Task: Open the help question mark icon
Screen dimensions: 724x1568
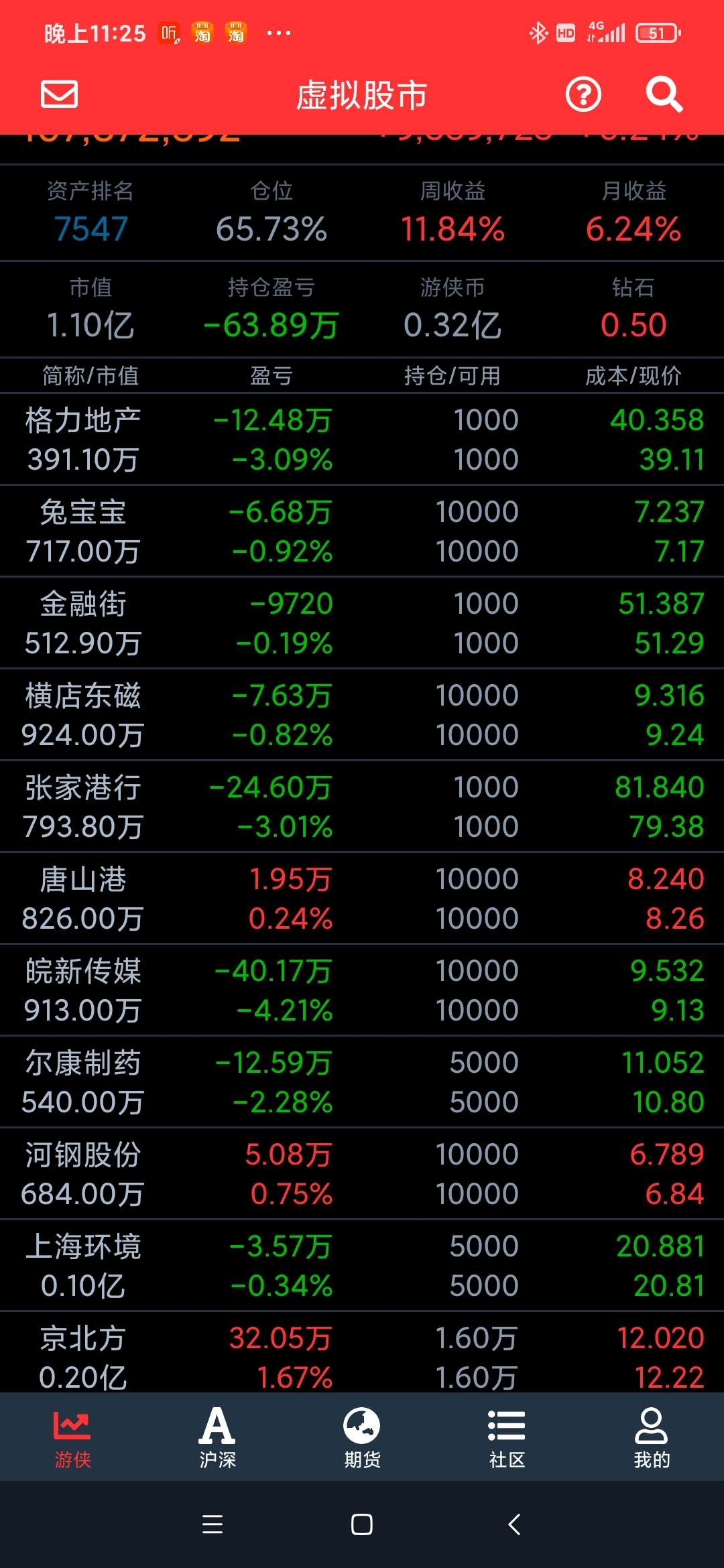Action: click(x=583, y=94)
